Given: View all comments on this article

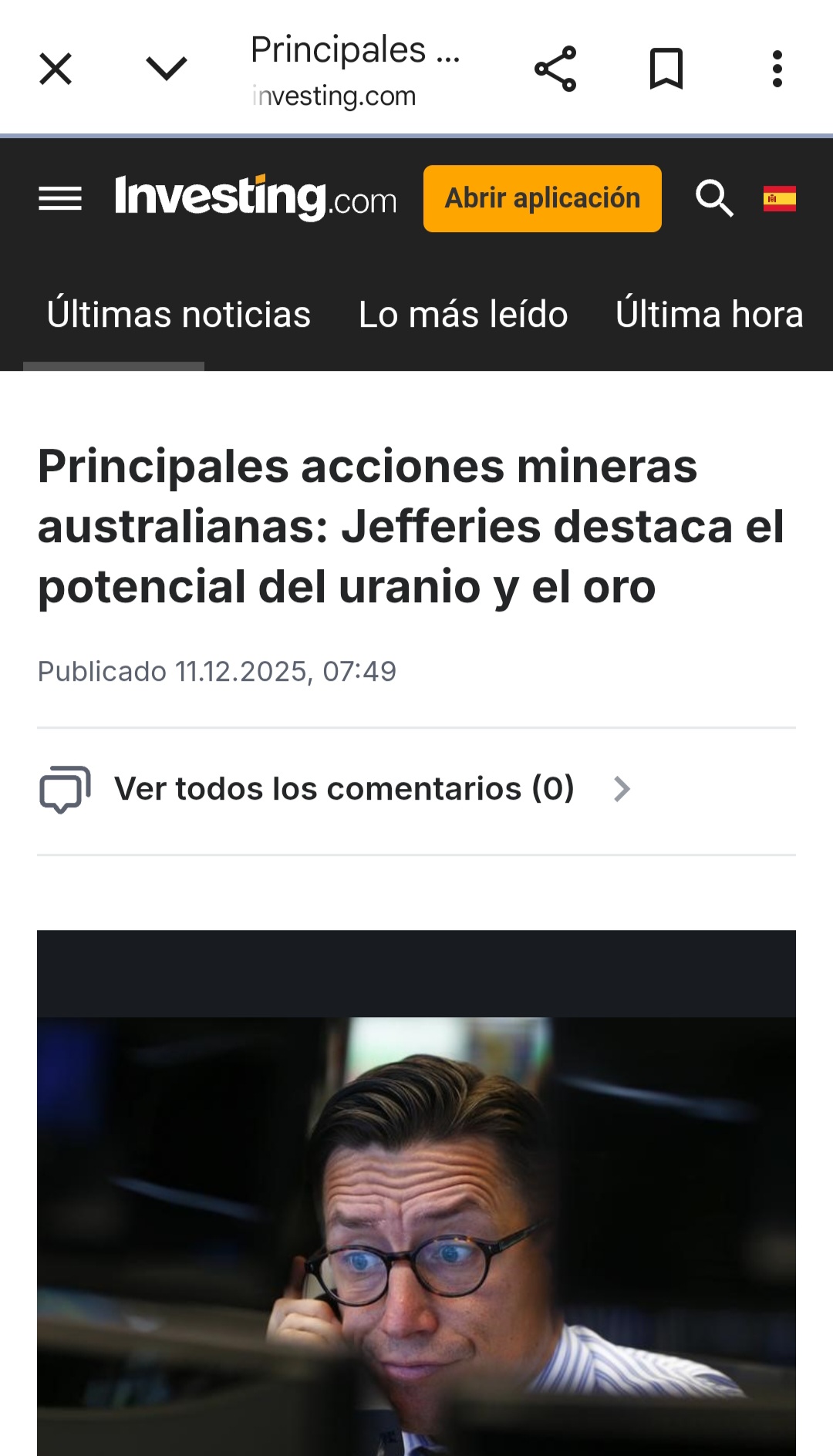Looking at the screenshot, I should 344,789.
